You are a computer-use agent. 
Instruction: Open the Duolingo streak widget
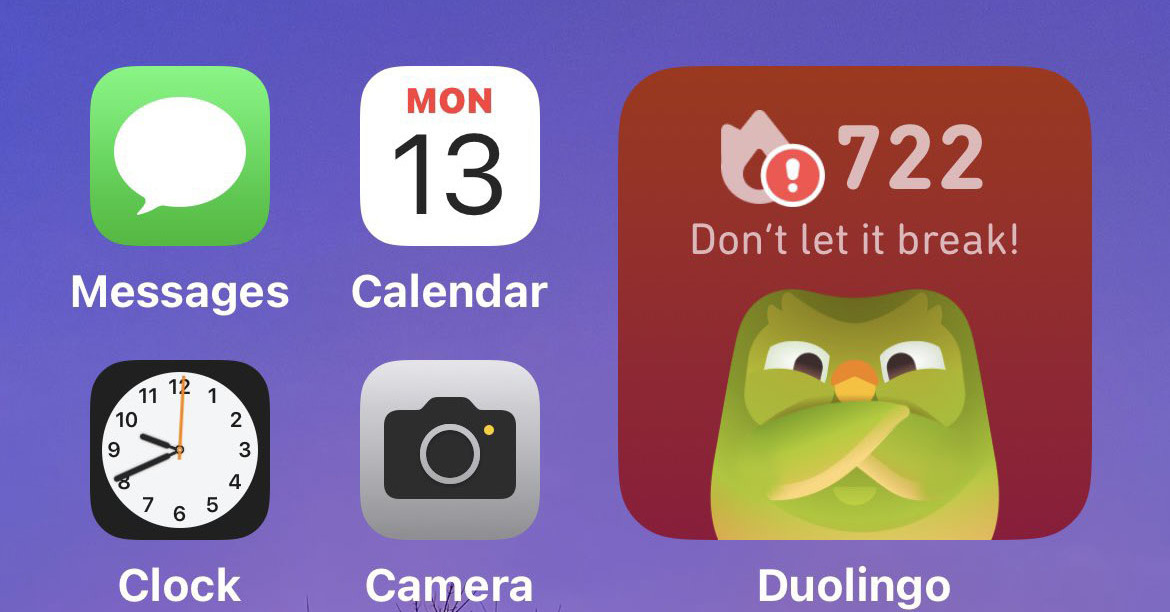click(x=854, y=304)
